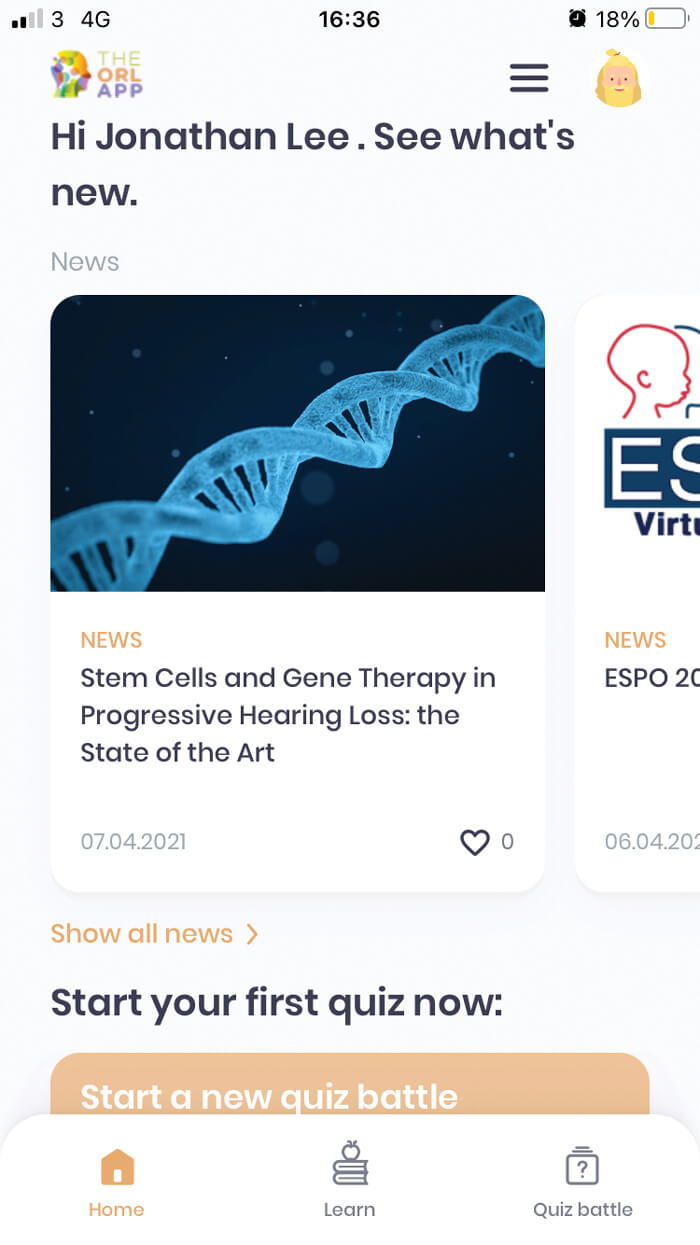Like the Stem Cells news article
This screenshot has height=1245, width=700.
(475, 842)
